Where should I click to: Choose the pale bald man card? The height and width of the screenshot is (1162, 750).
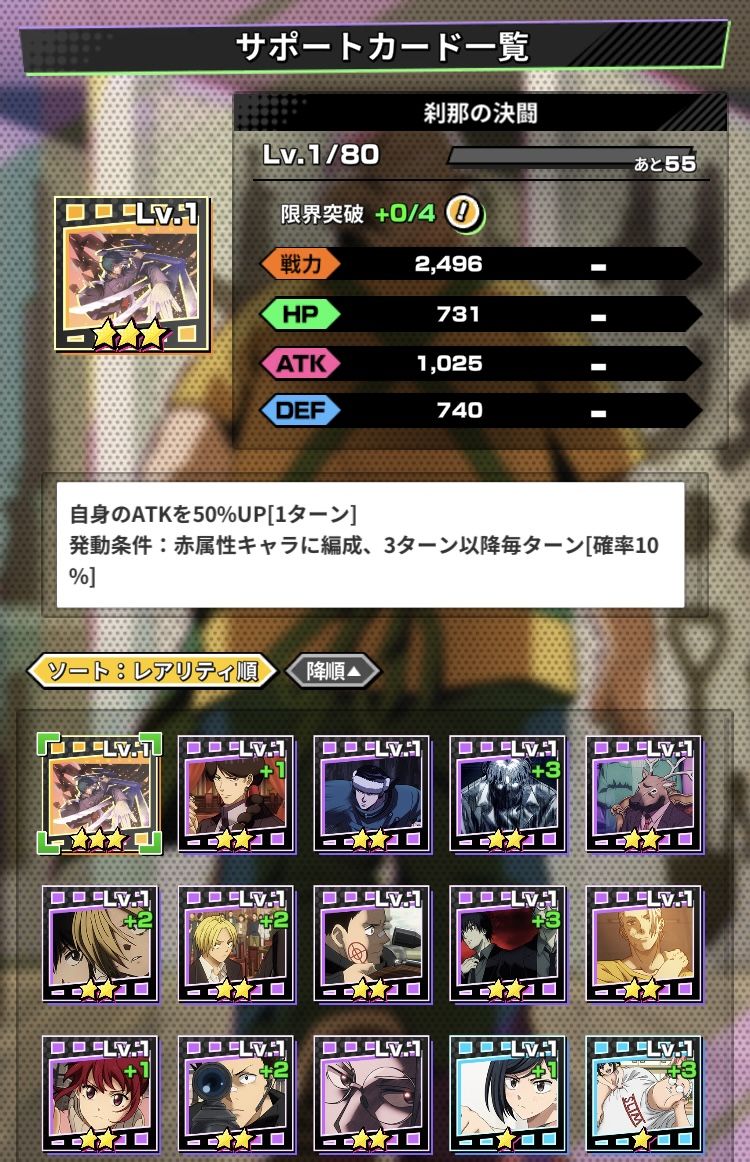tap(643, 944)
